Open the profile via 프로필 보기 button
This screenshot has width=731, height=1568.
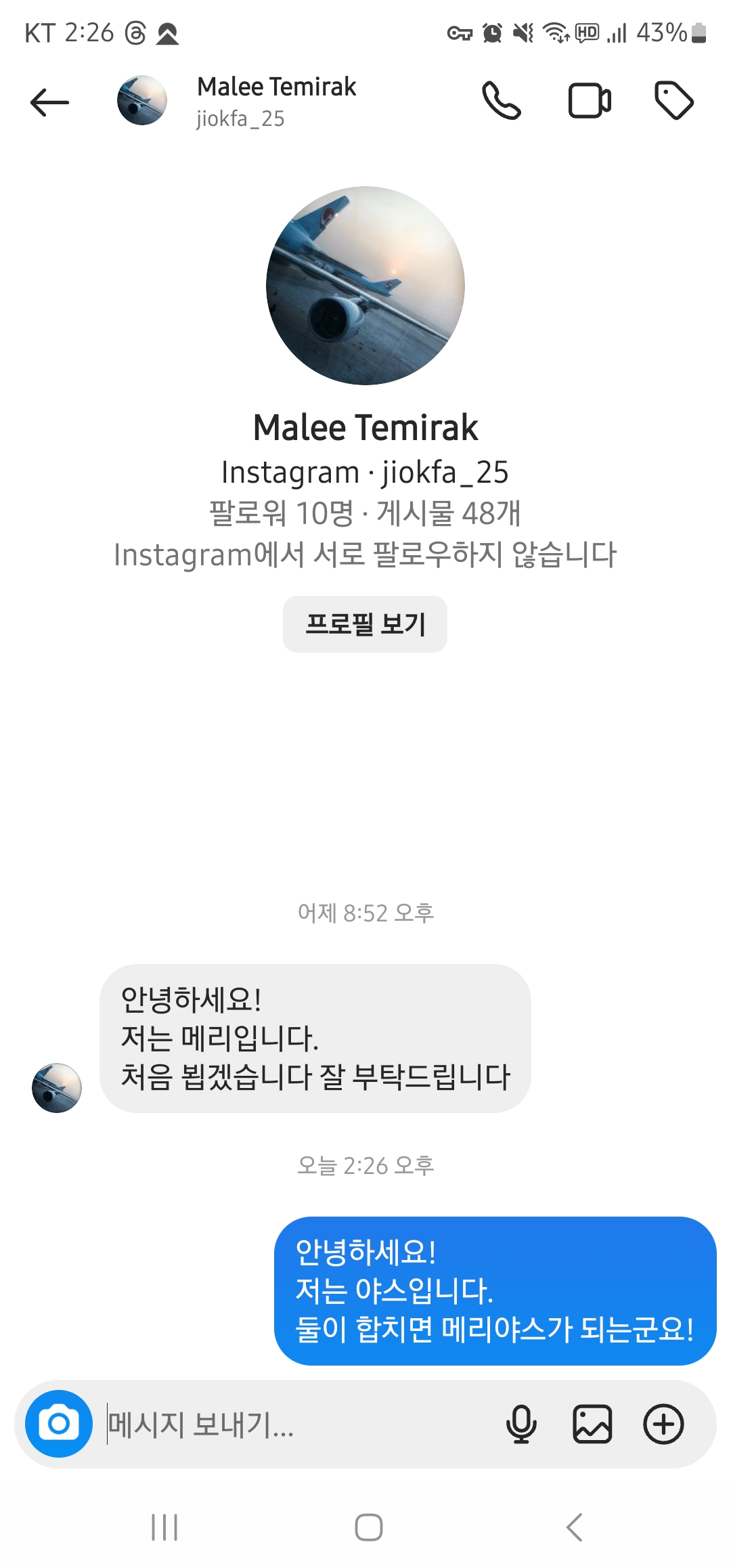365,624
